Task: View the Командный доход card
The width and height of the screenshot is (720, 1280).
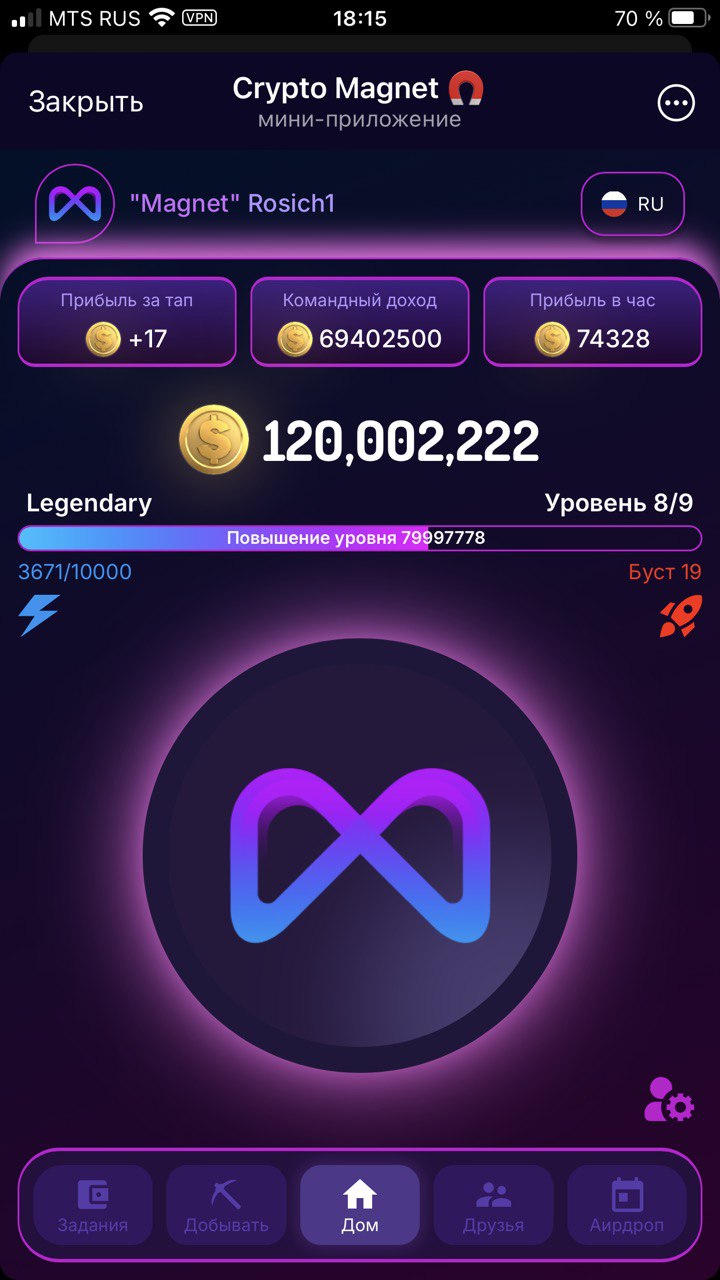Action: [360, 322]
